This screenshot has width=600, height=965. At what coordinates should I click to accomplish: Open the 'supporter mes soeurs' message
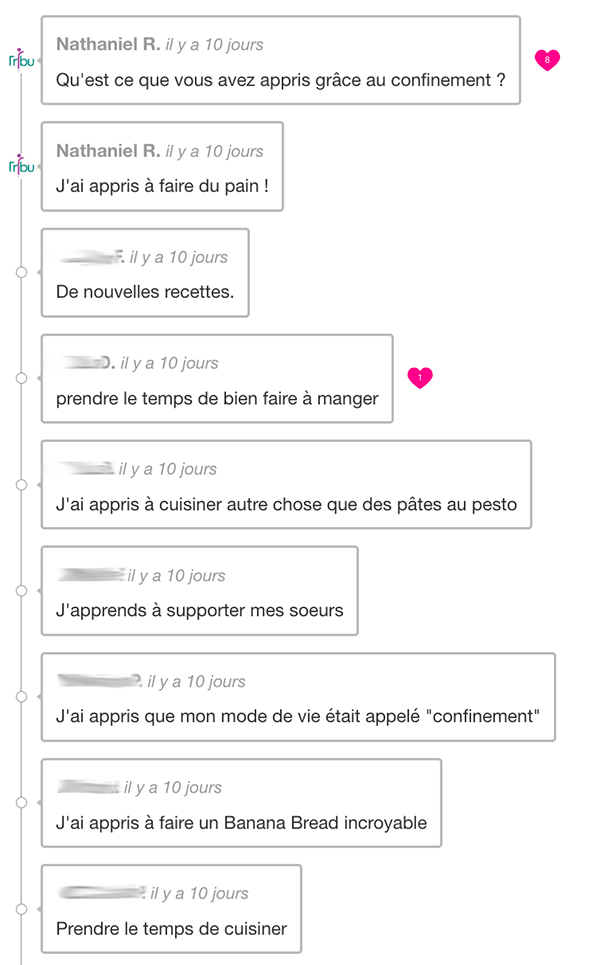tap(199, 591)
